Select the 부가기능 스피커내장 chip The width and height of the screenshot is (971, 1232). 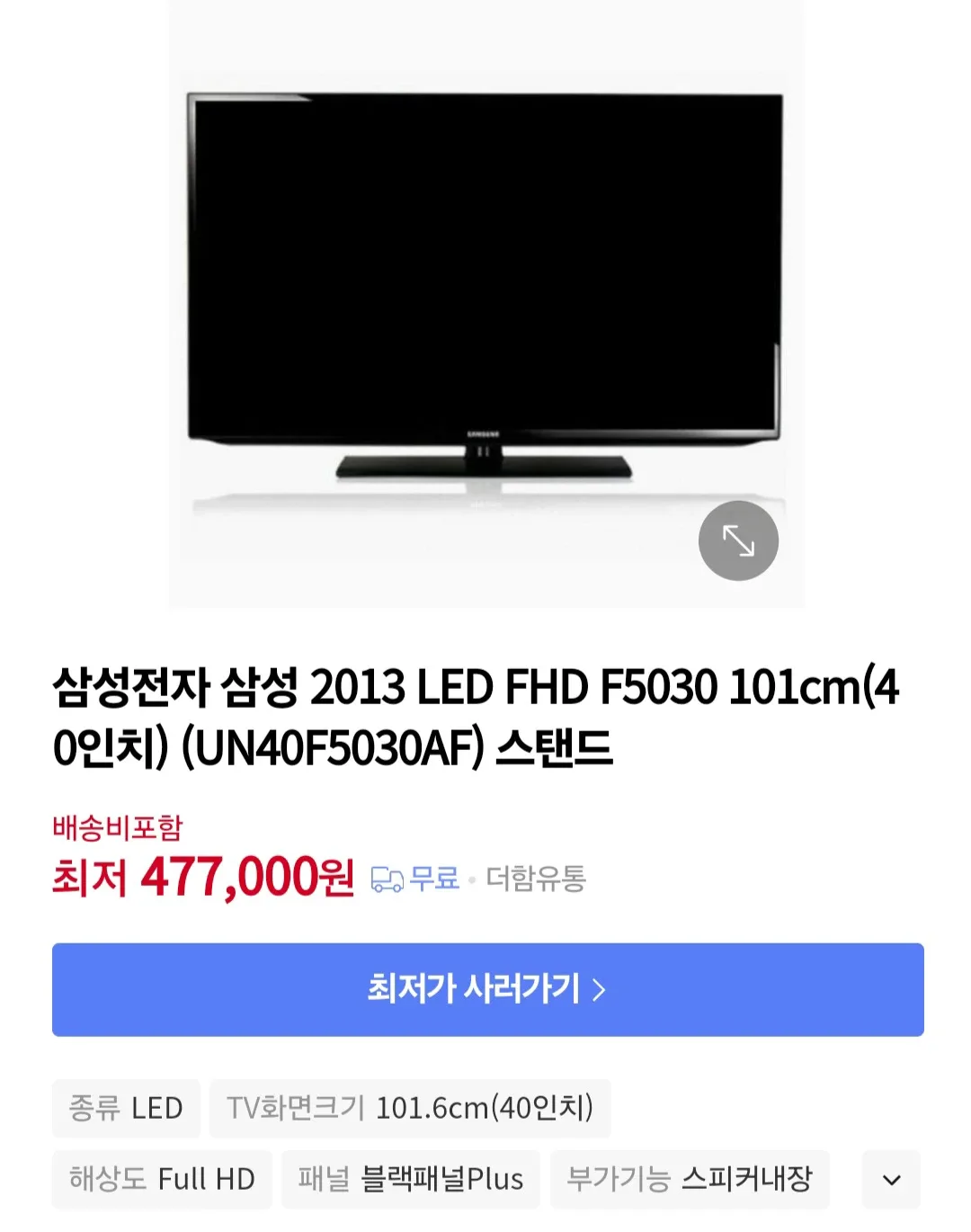click(690, 1179)
